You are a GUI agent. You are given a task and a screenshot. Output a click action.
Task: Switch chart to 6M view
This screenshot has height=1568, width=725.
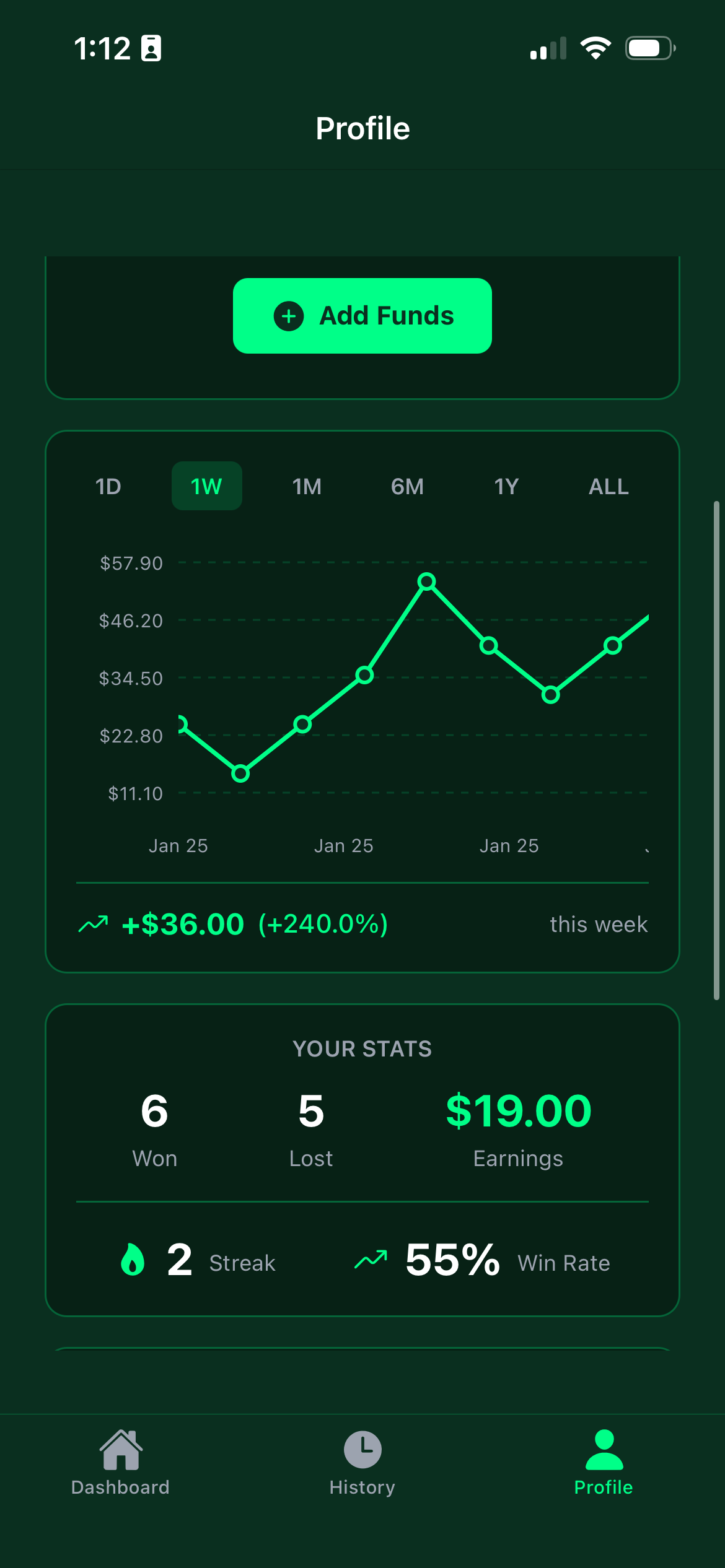407,487
